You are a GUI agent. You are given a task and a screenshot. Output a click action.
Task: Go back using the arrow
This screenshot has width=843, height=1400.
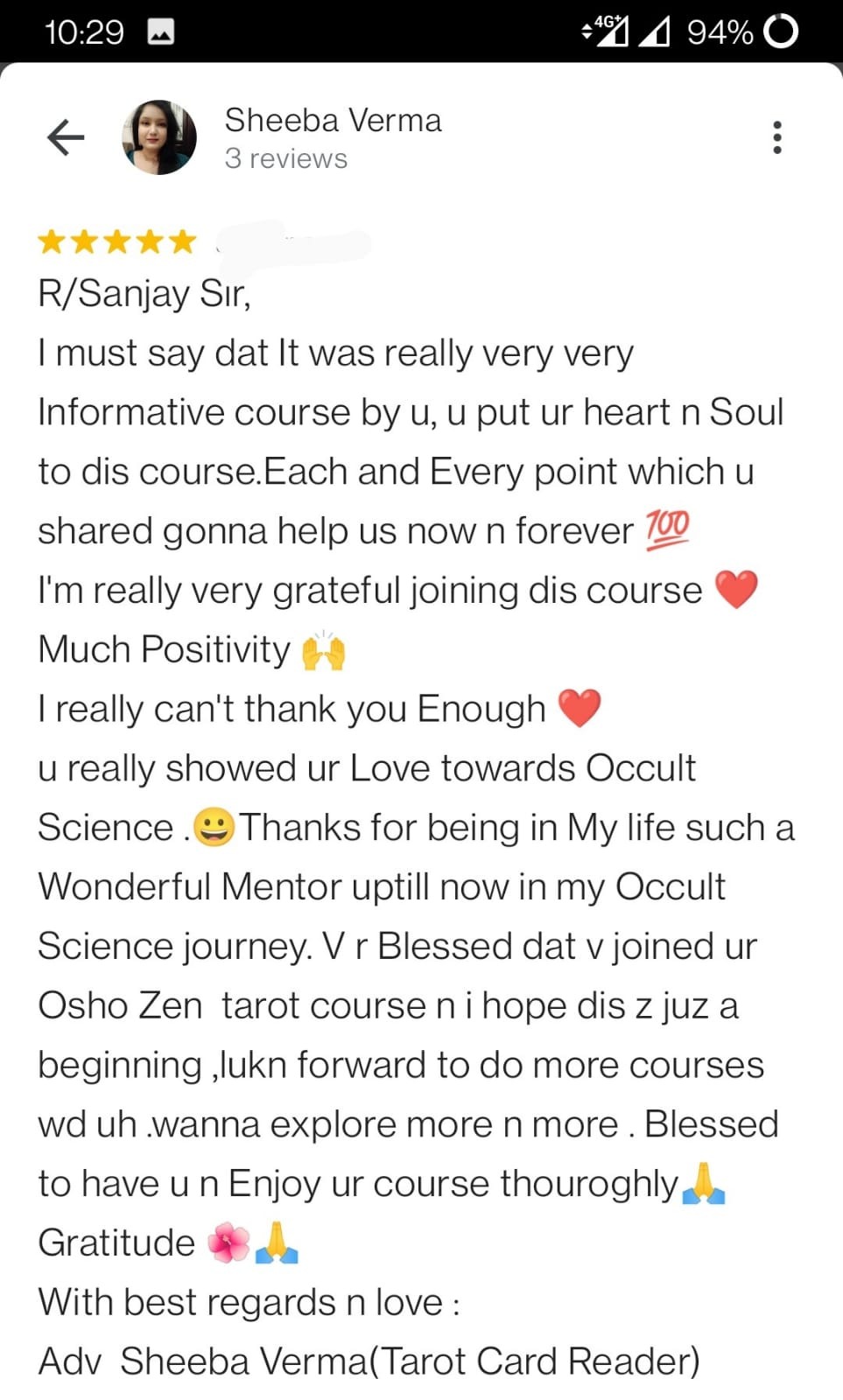(66, 137)
